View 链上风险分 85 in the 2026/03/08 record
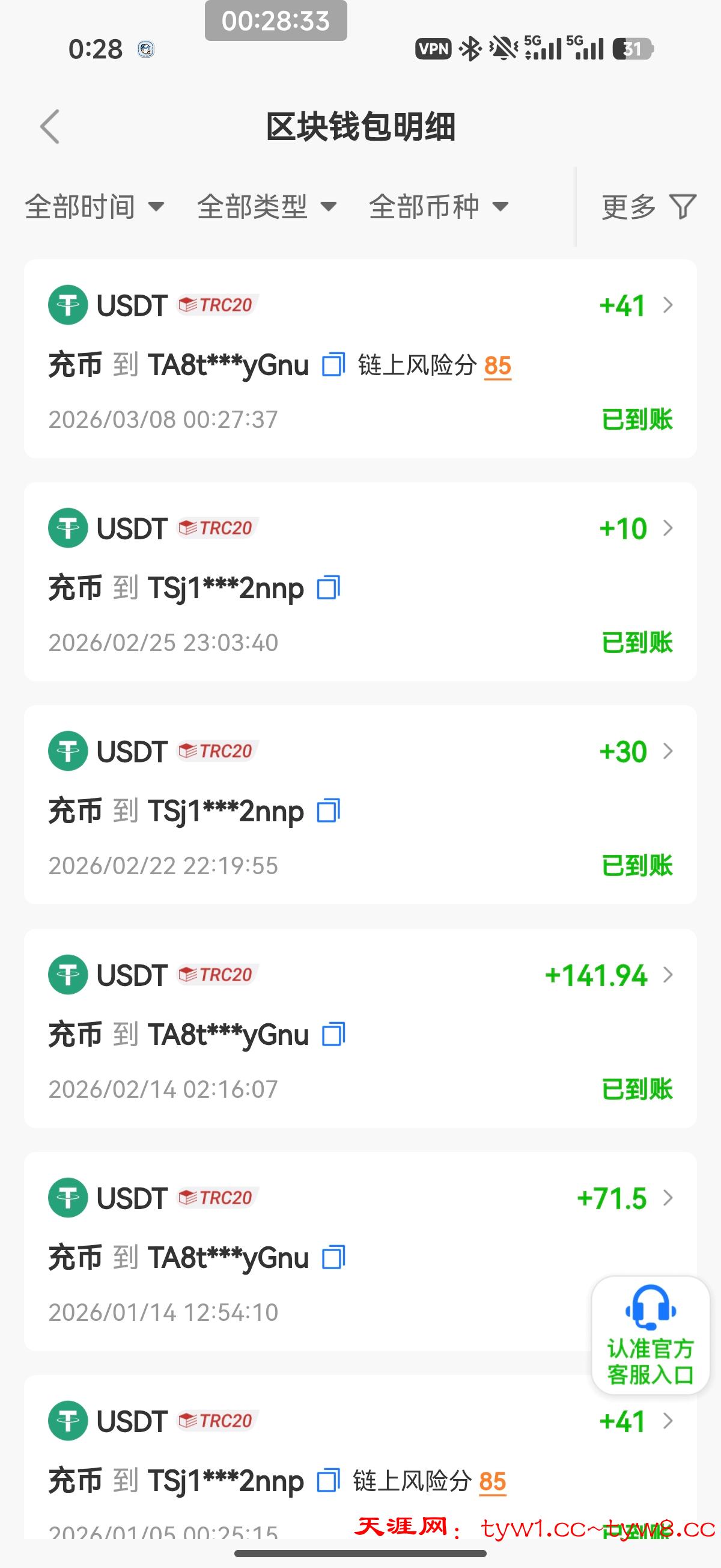721x1568 pixels. [x=497, y=366]
